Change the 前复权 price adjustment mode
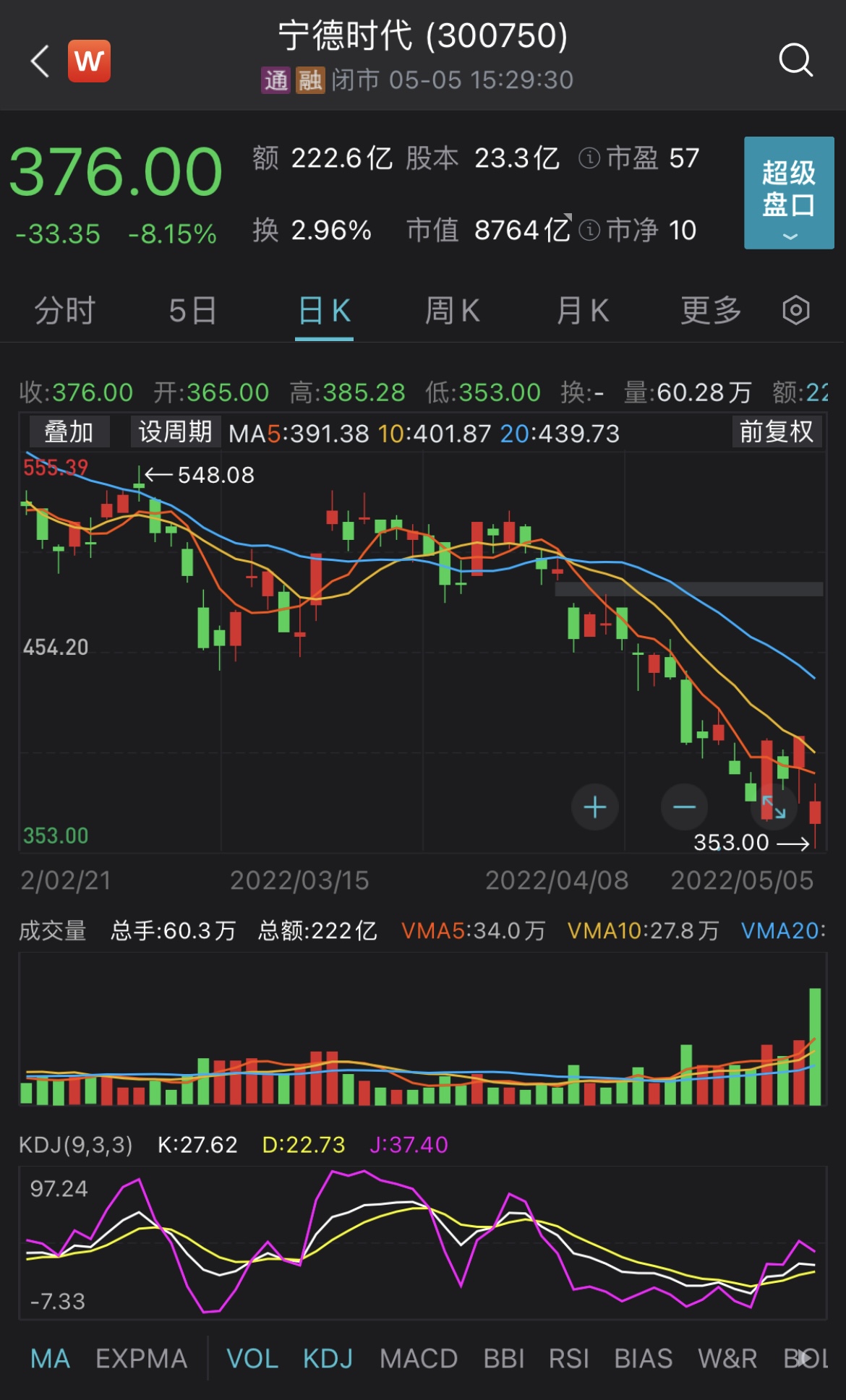The image size is (846, 1400). pyautogui.click(x=777, y=432)
